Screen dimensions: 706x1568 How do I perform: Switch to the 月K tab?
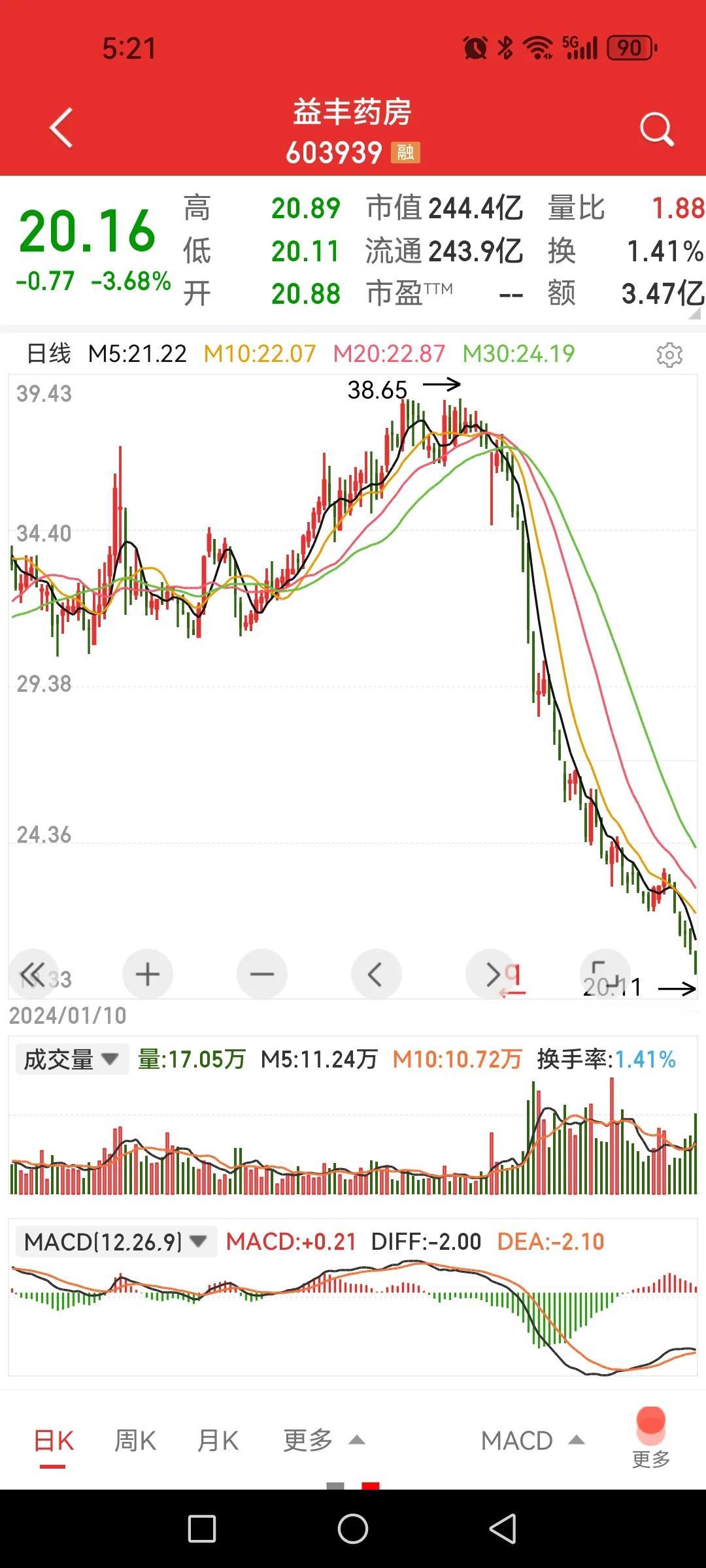(x=218, y=1441)
